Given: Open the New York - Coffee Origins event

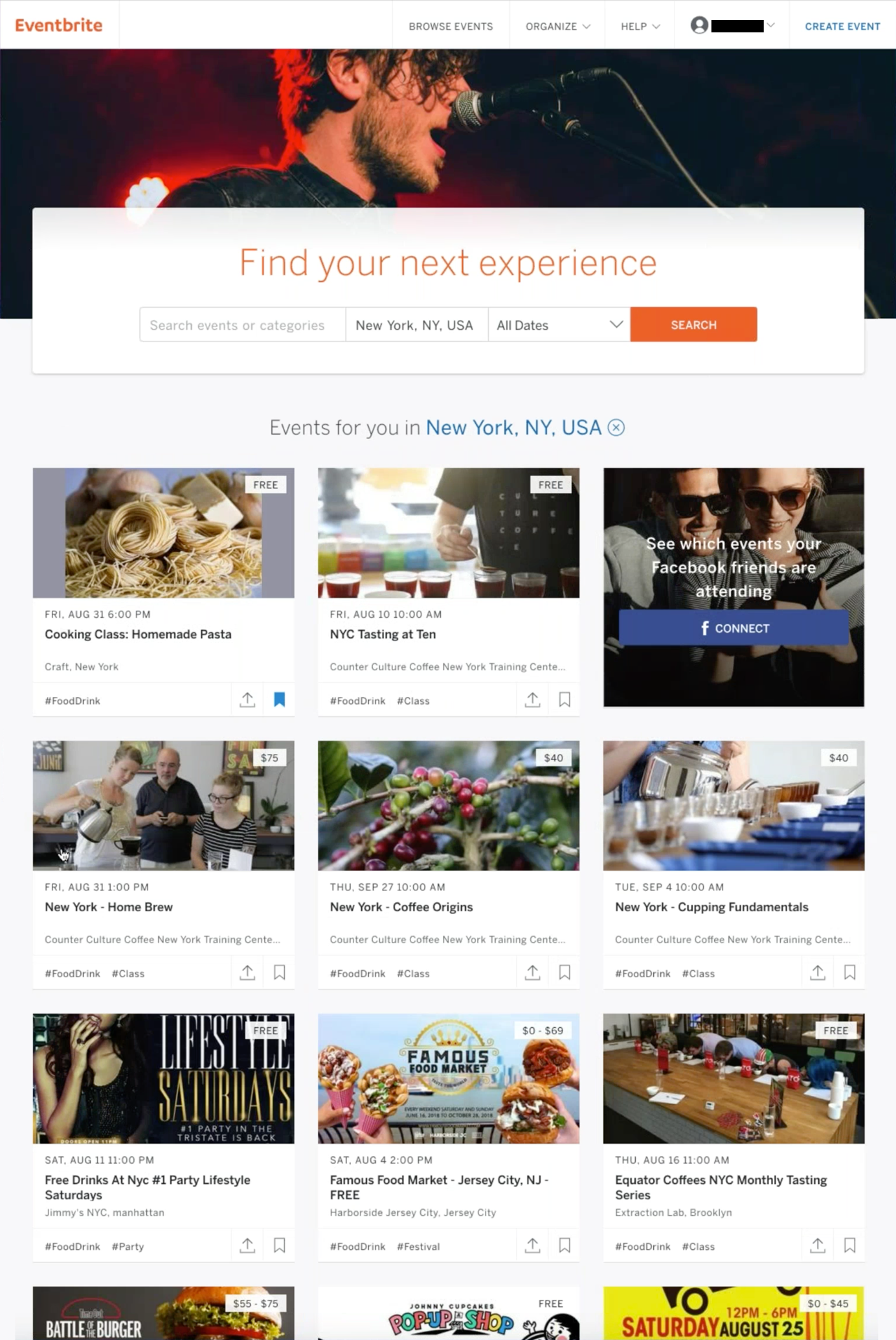Looking at the screenshot, I should tap(401, 907).
